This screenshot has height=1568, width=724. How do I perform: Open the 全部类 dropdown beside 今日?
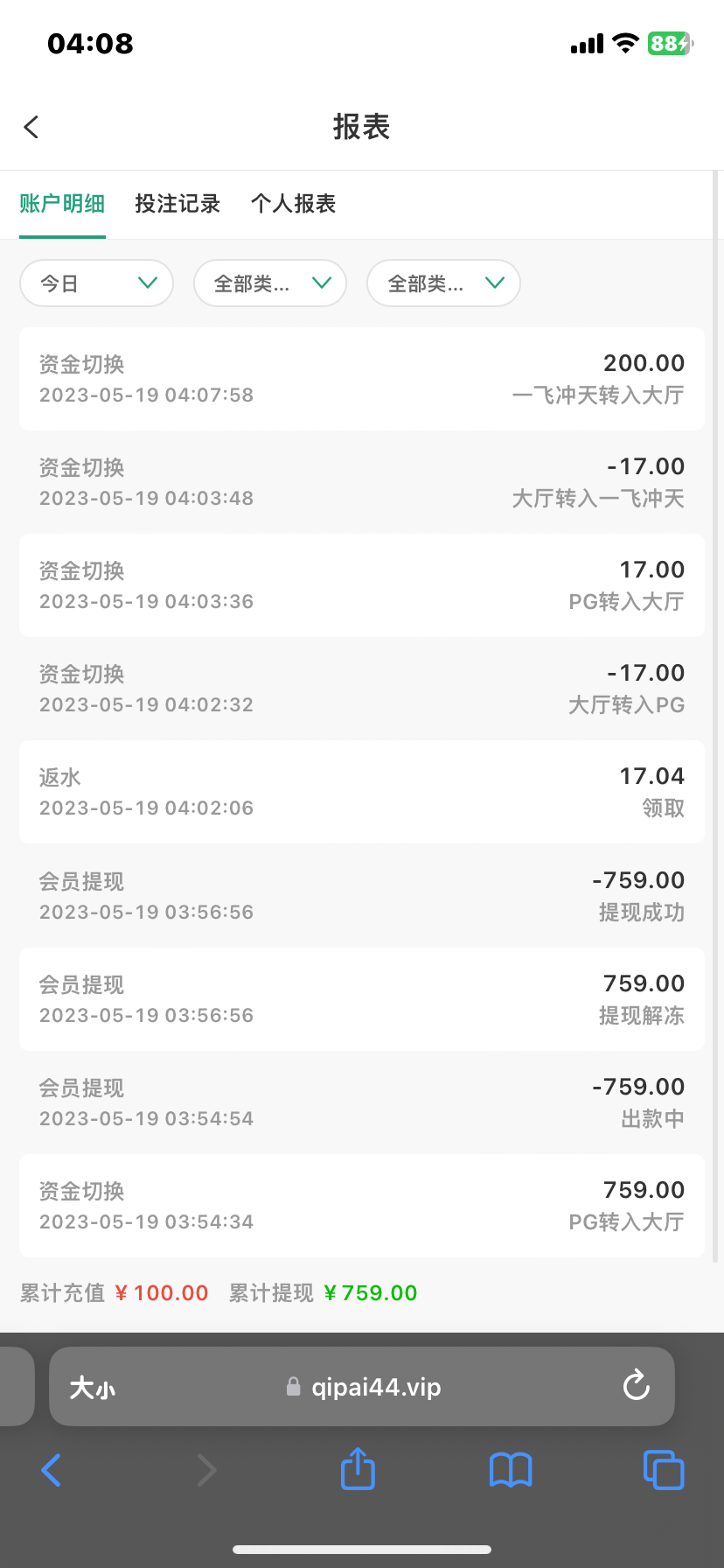pyautogui.click(x=269, y=283)
